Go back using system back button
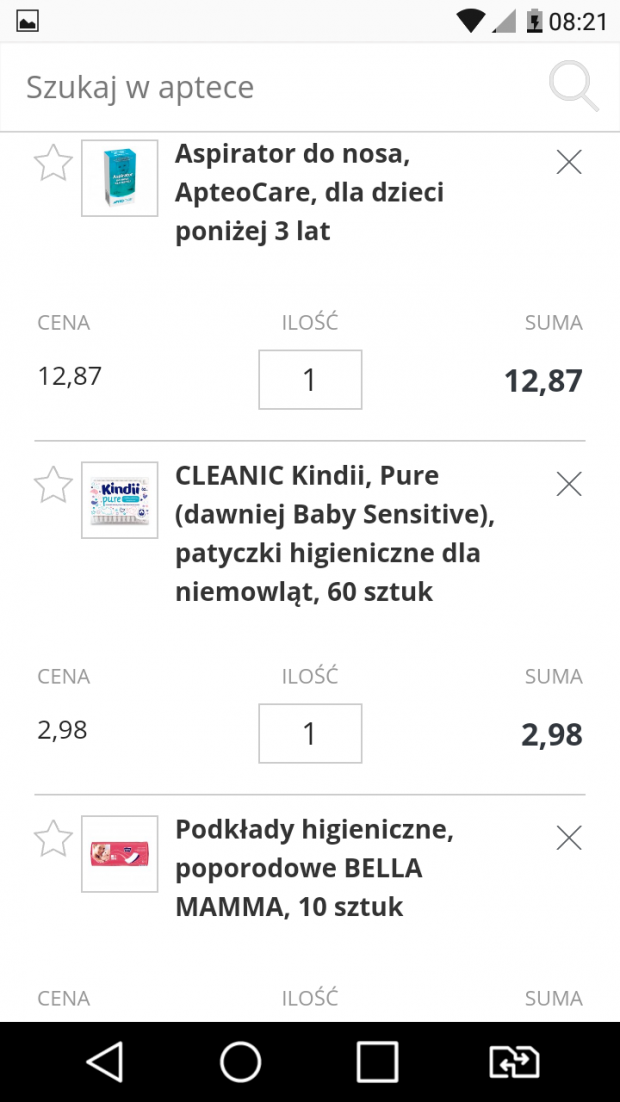Screen dimensions: 620x1102 coord(105,1061)
